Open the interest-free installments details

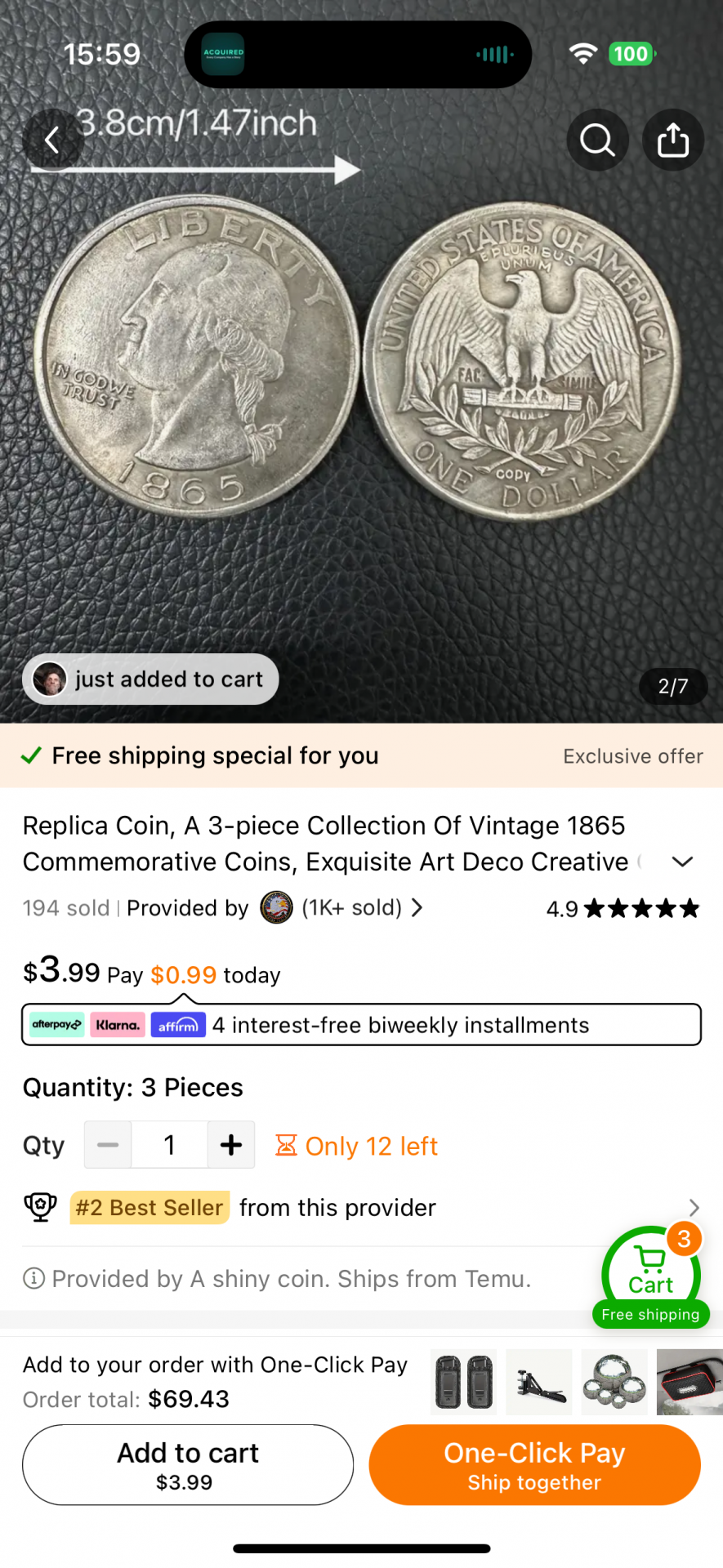point(361,1025)
